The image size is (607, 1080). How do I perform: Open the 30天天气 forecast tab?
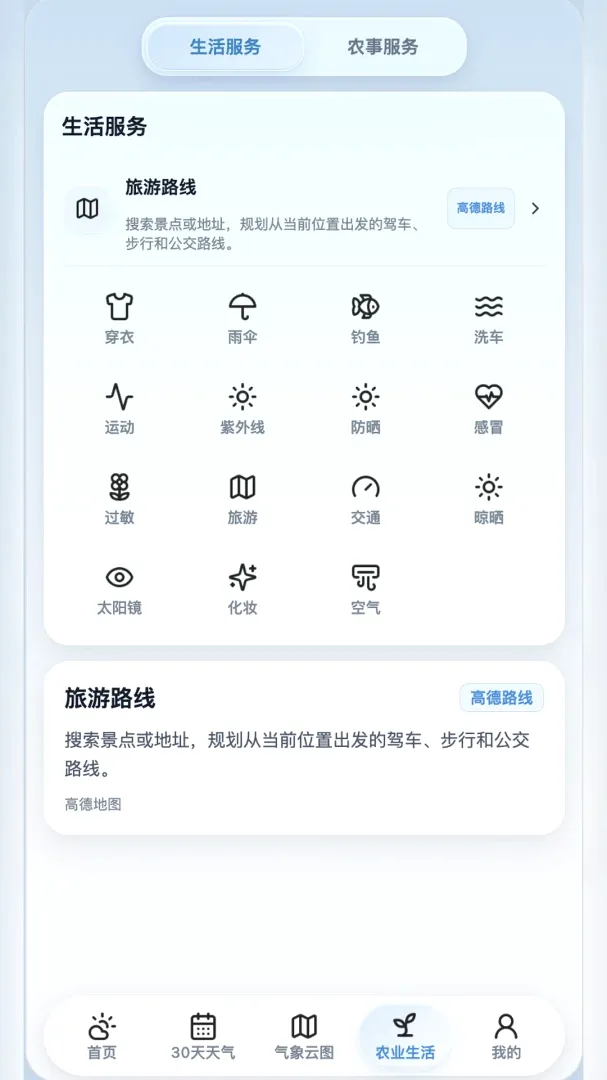coord(203,1036)
